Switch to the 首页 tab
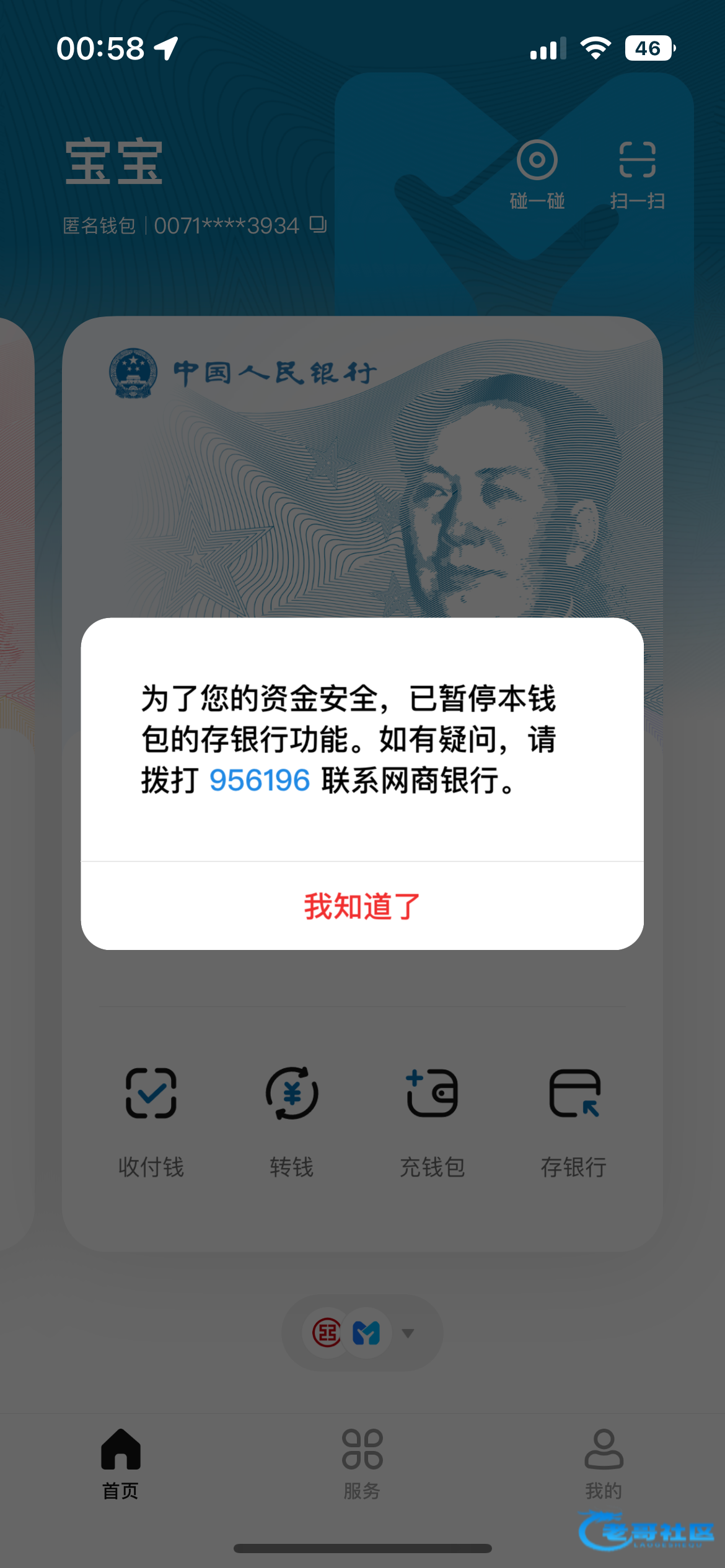725x1568 pixels. (121, 1463)
